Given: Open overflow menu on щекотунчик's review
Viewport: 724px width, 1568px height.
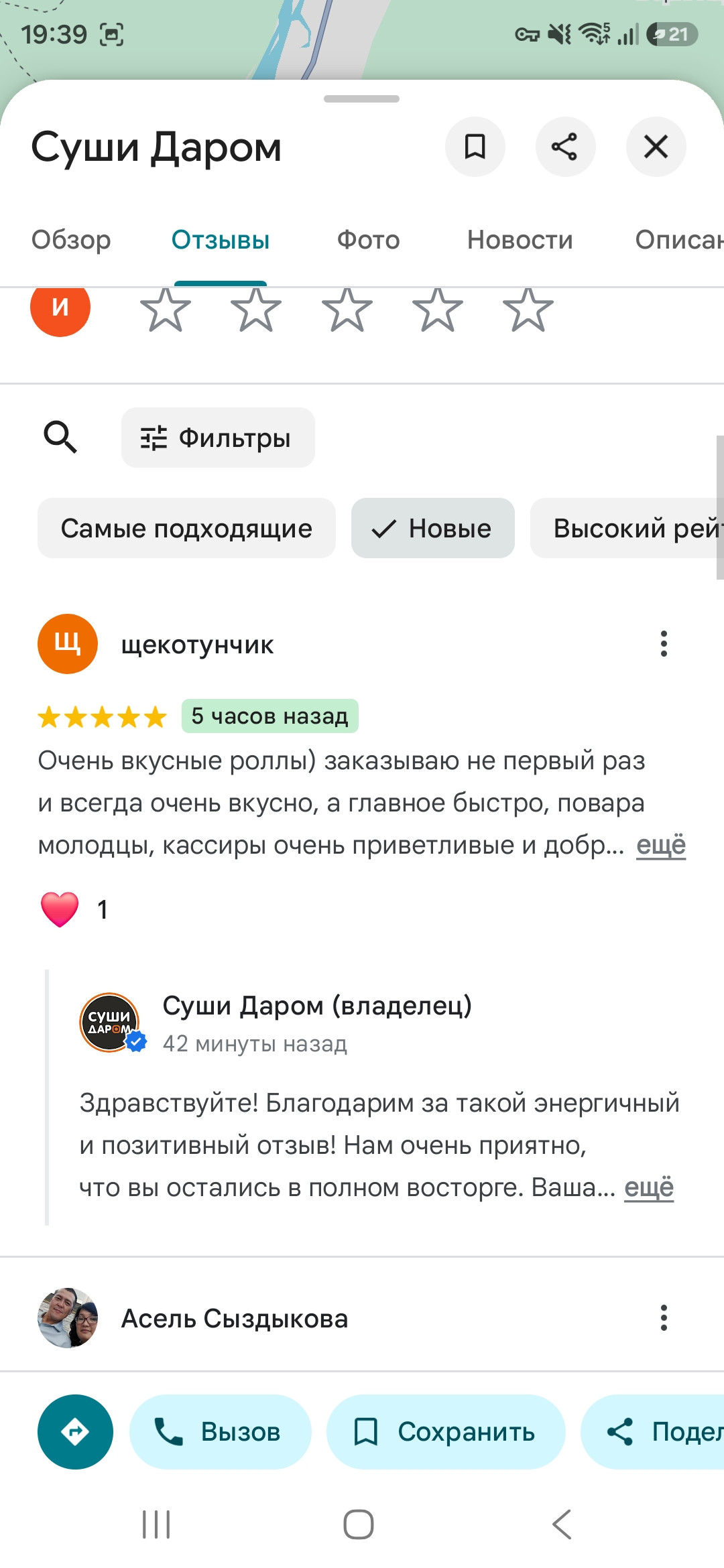Looking at the screenshot, I should pyautogui.click(x=664, y=644).
